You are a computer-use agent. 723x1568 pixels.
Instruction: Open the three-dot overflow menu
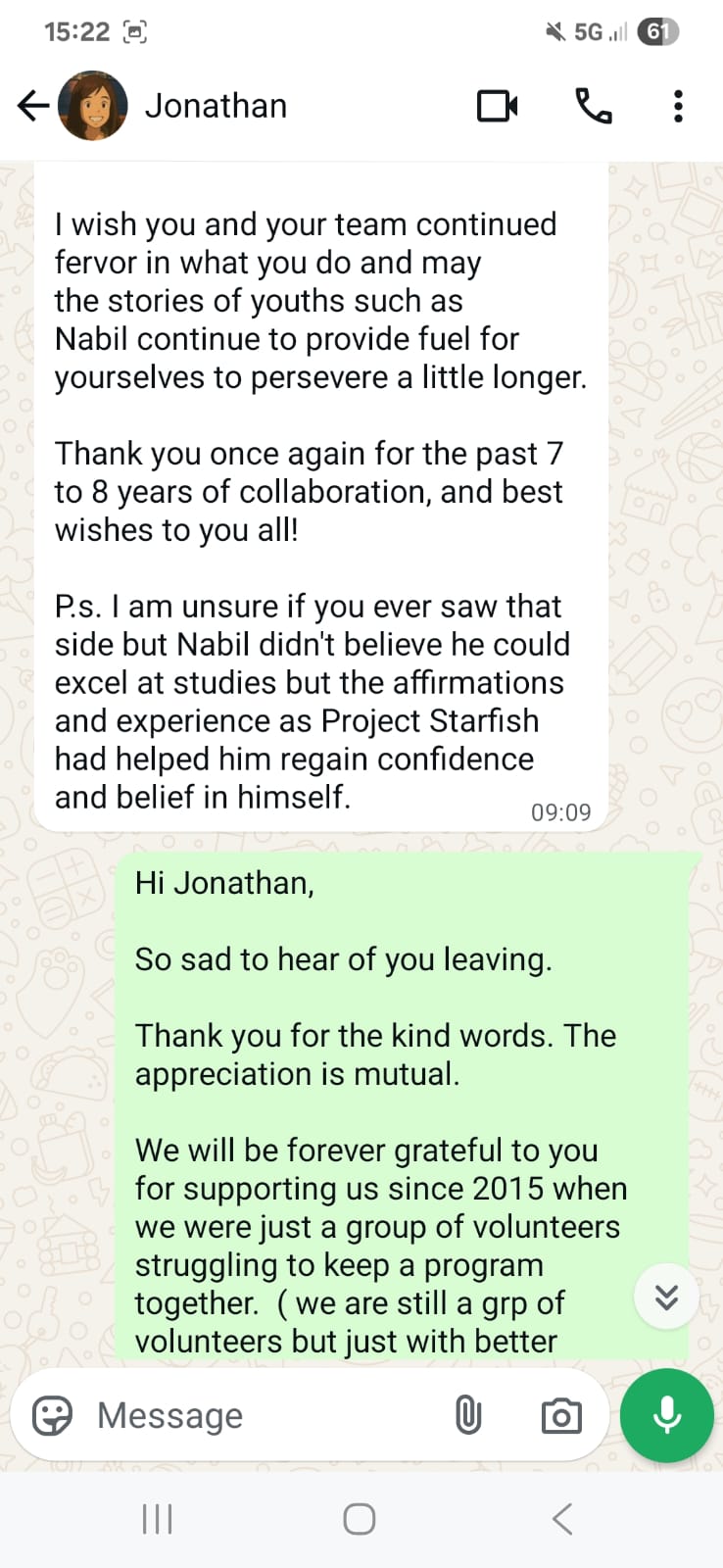coord(678,106)
